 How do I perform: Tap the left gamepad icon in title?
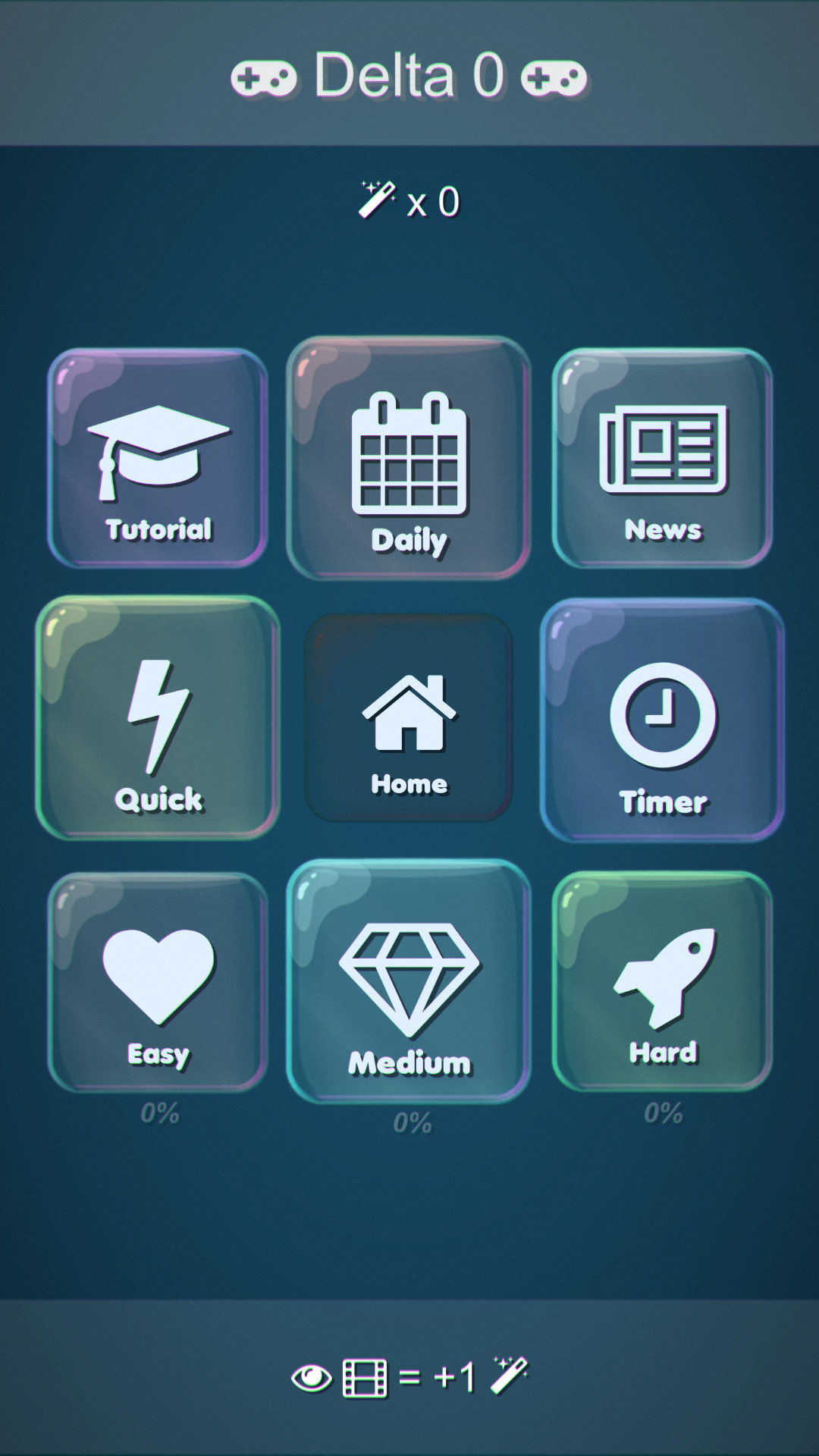[263, 76]
